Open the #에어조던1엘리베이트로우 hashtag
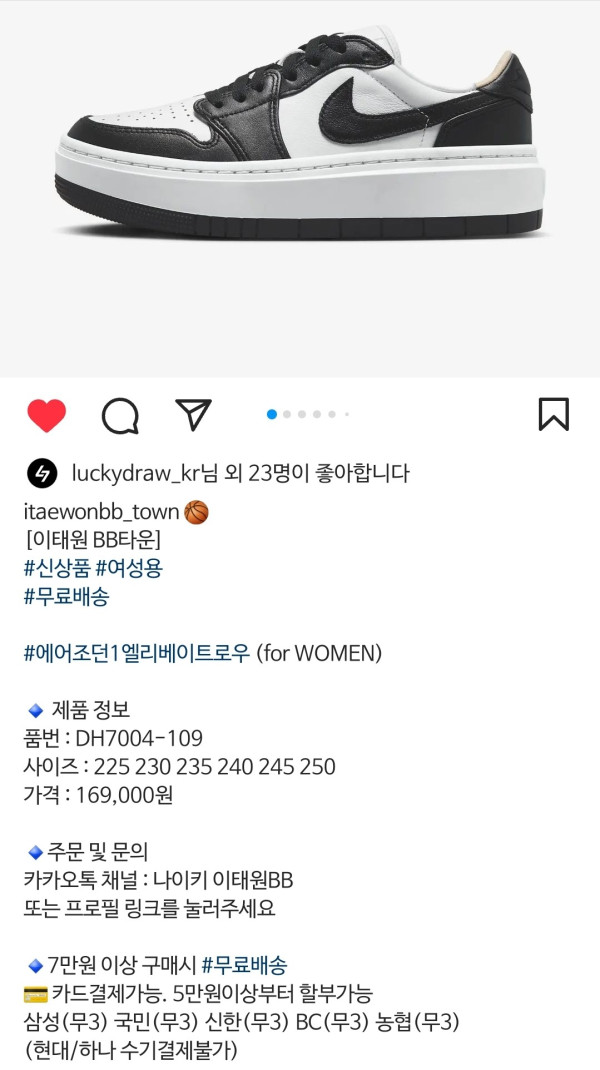Viewport: 600px width, 1070px height. 136,654
